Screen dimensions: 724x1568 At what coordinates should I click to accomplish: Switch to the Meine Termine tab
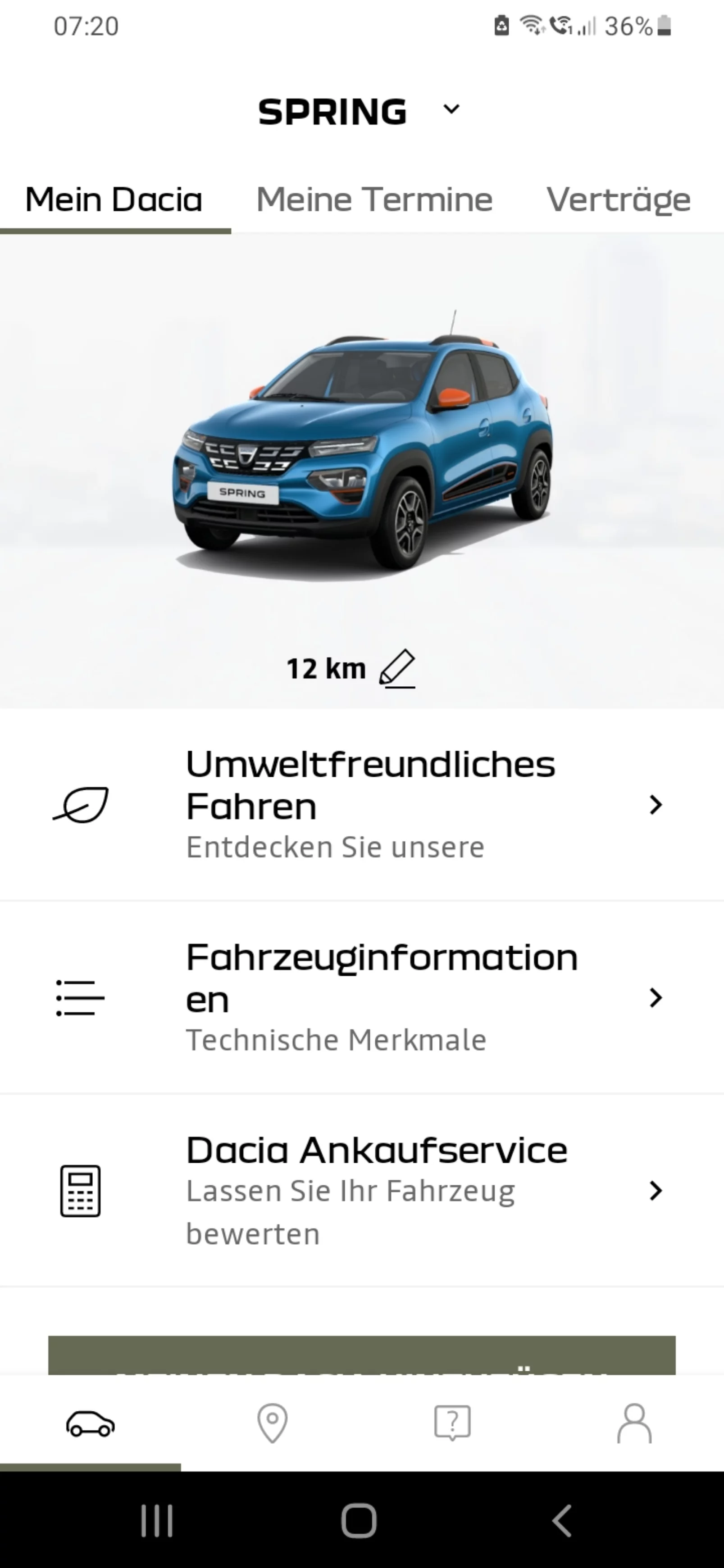(374, 199)
